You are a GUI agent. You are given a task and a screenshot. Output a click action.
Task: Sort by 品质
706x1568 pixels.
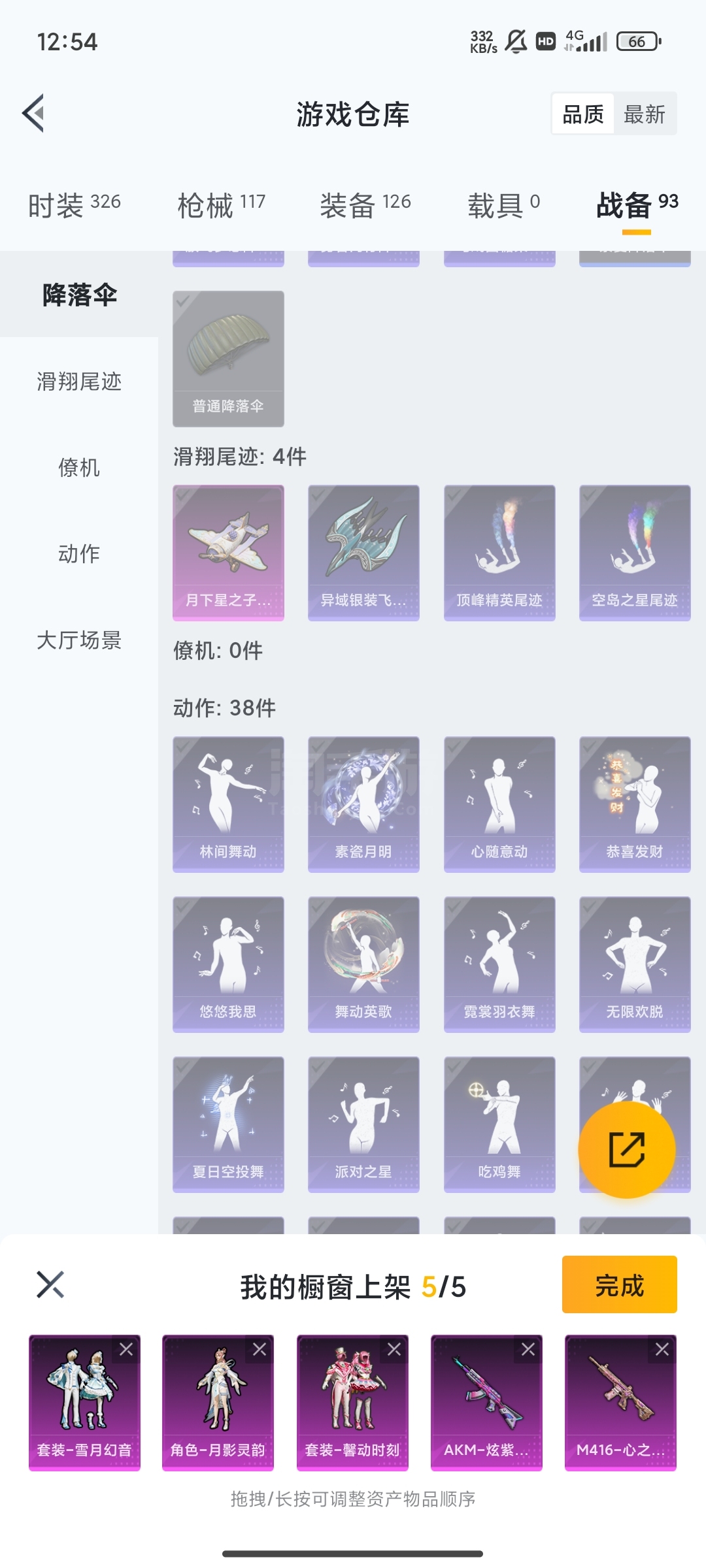click(x=582, y=114)
